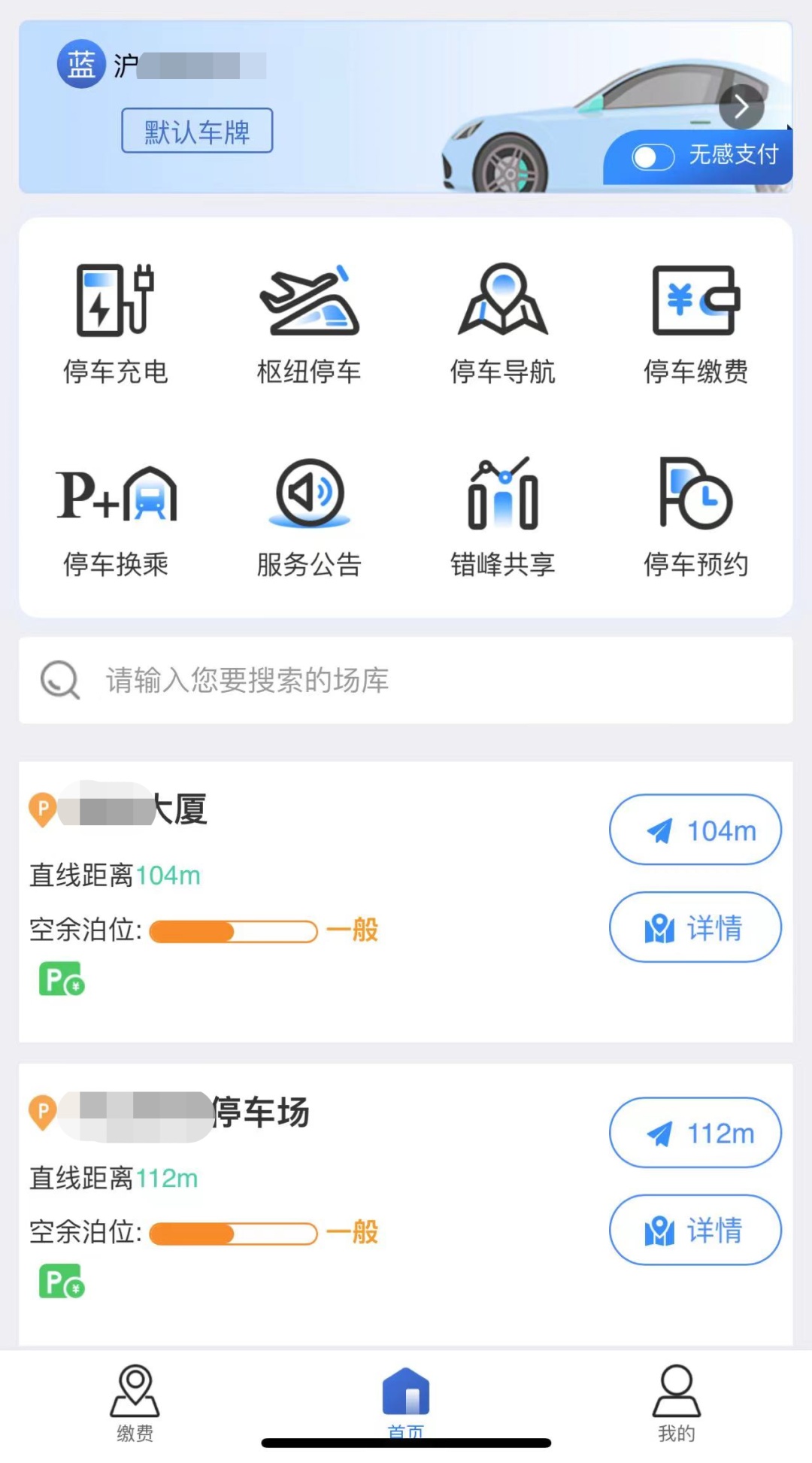This screenshot has width=812, height=1463.
Task: Tap the 默认车牌 button
Action: pyautogui.click(x=197, y=132)
